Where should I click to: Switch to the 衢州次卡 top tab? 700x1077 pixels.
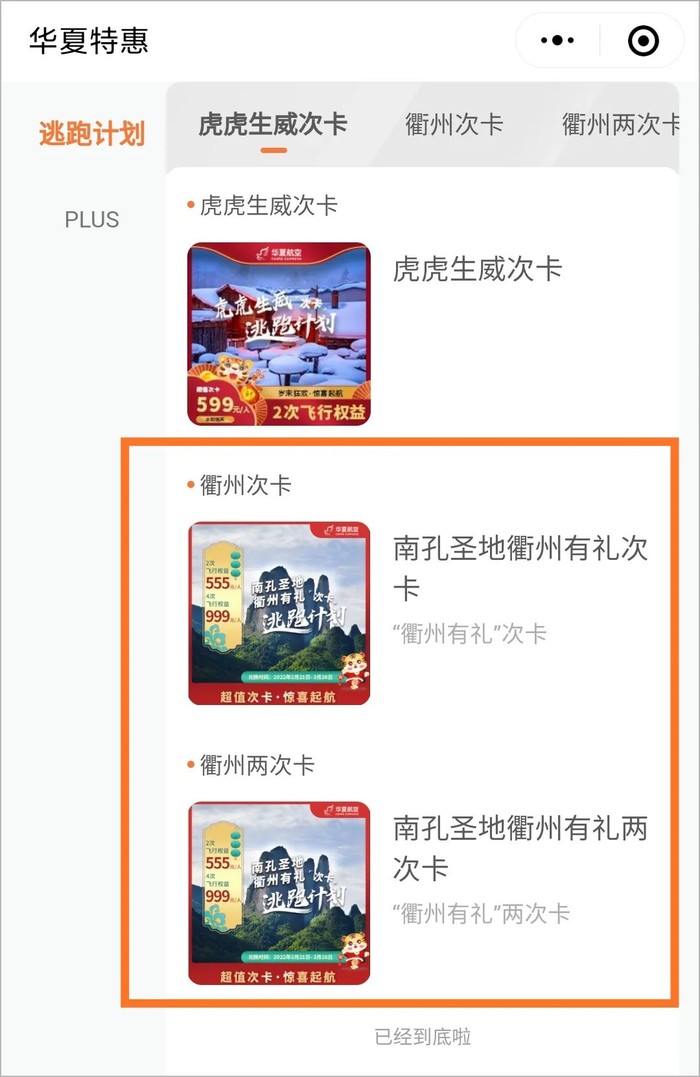pos(454,125)
